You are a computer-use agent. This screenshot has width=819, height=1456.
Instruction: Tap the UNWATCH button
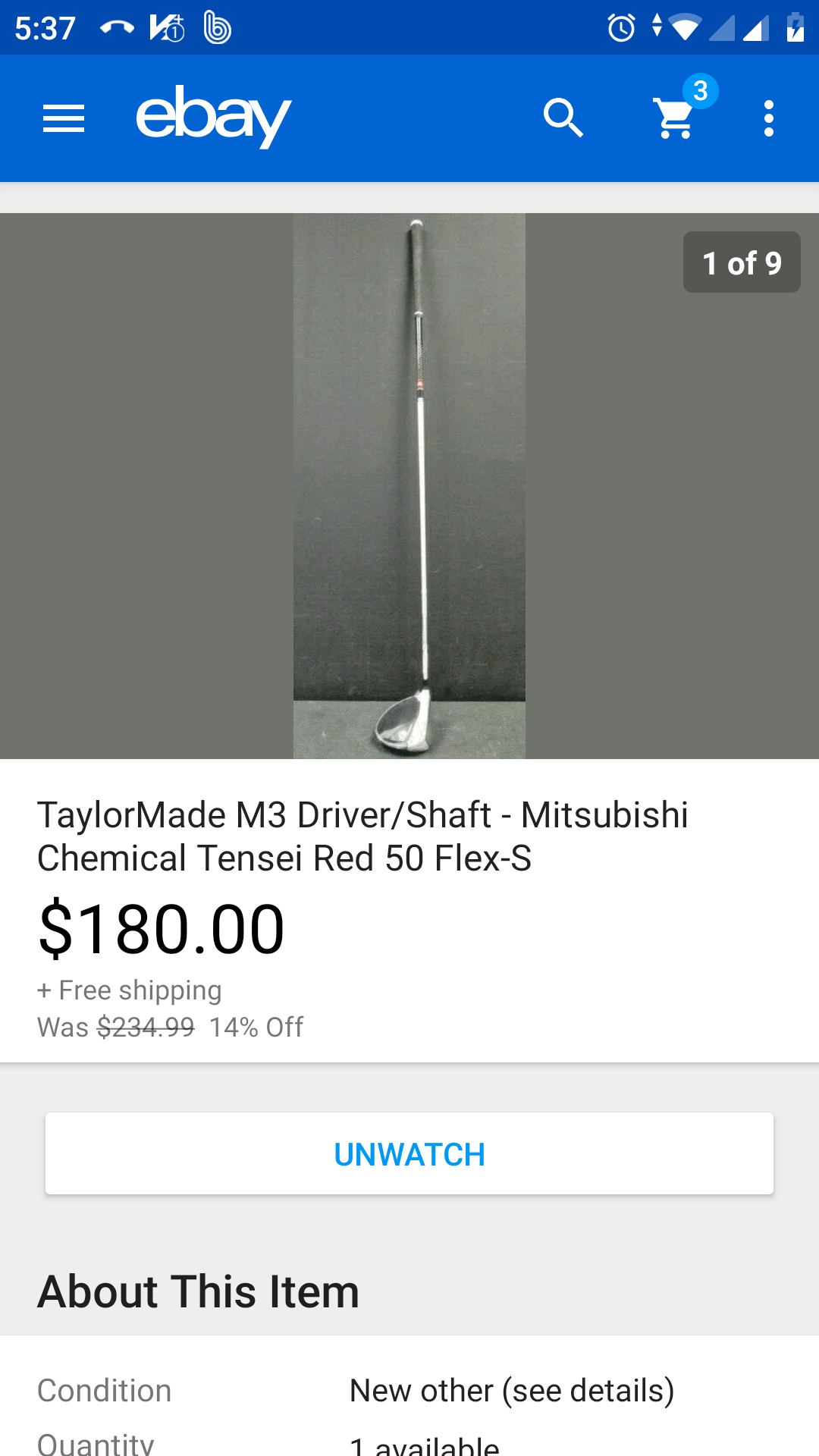[x=409, y=1153]
